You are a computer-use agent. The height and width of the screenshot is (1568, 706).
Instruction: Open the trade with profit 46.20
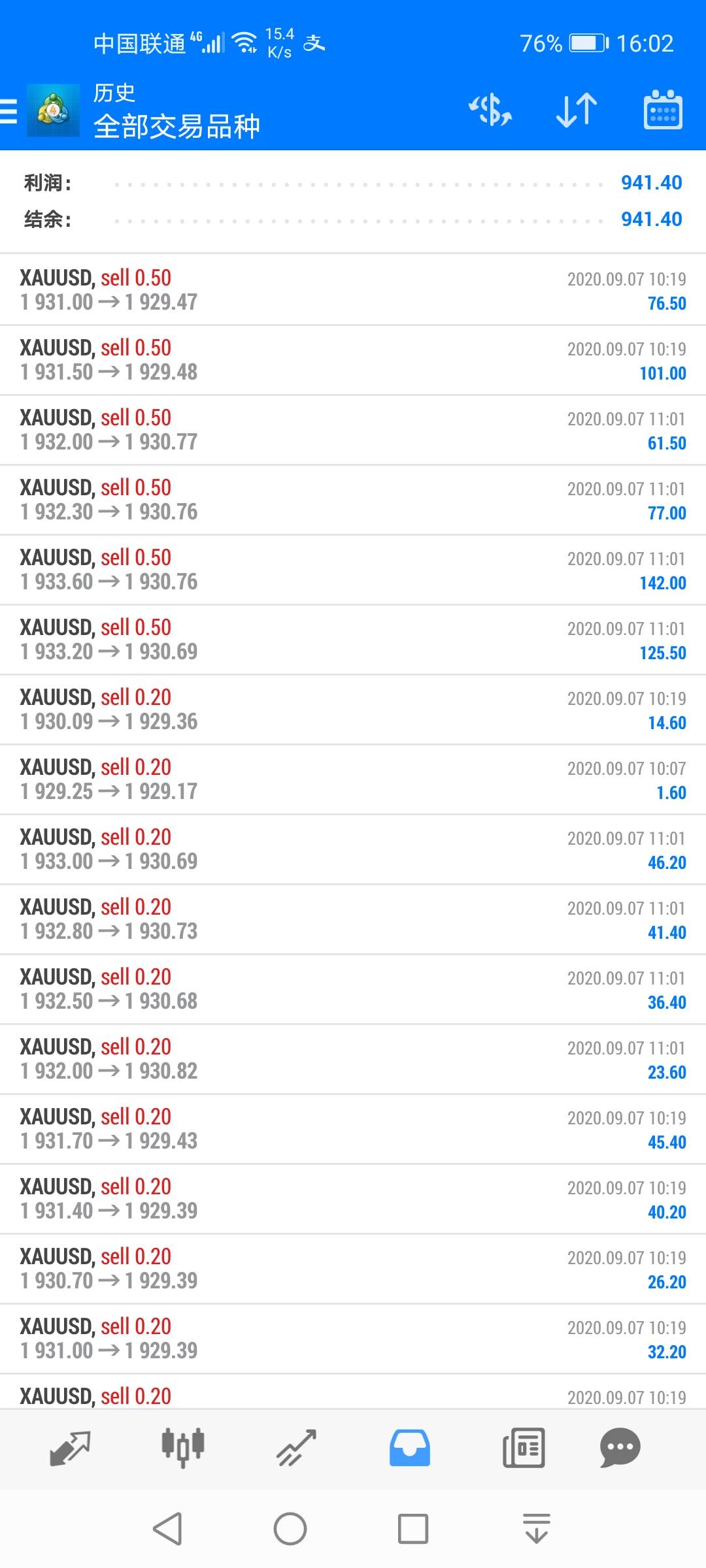click(353, 849)
